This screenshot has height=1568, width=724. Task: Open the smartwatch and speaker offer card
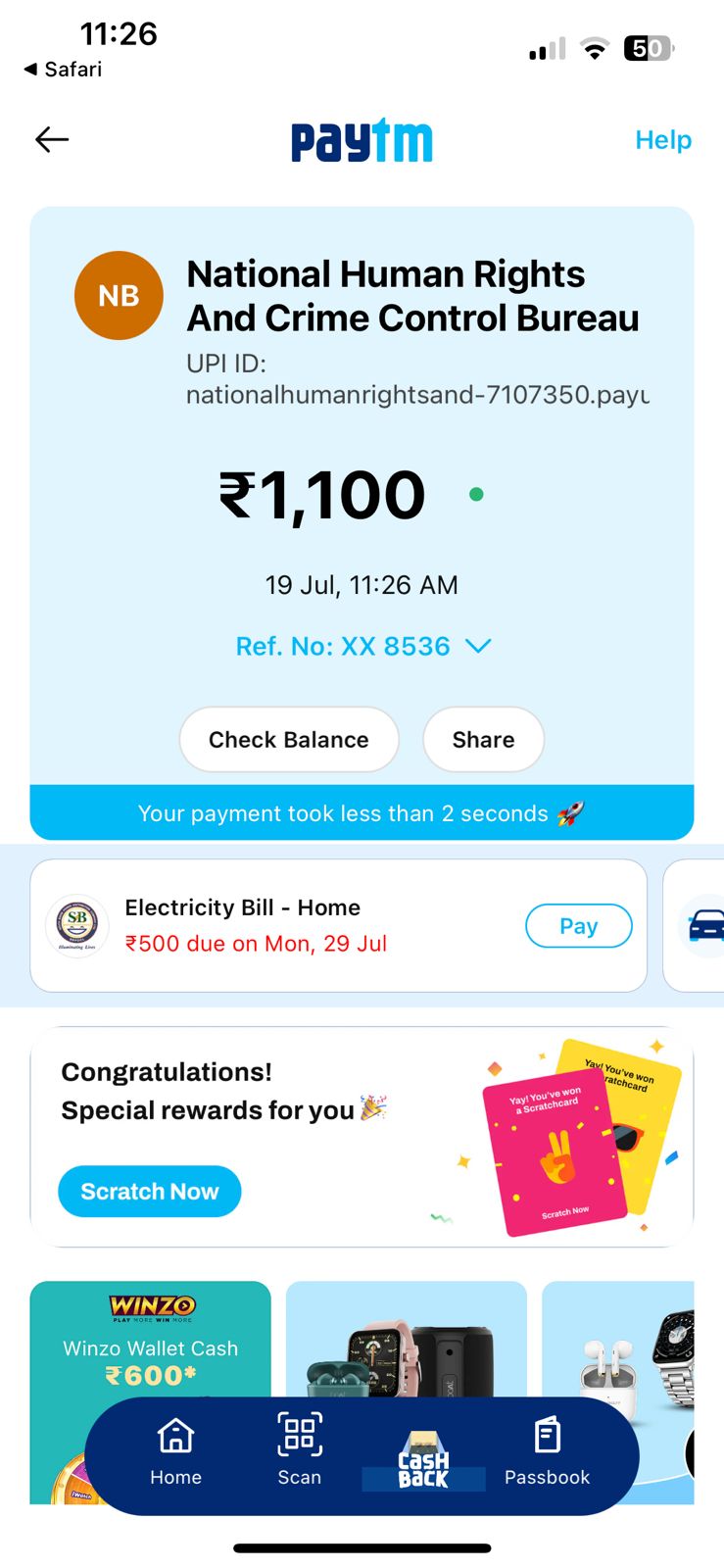point(406,1340)
